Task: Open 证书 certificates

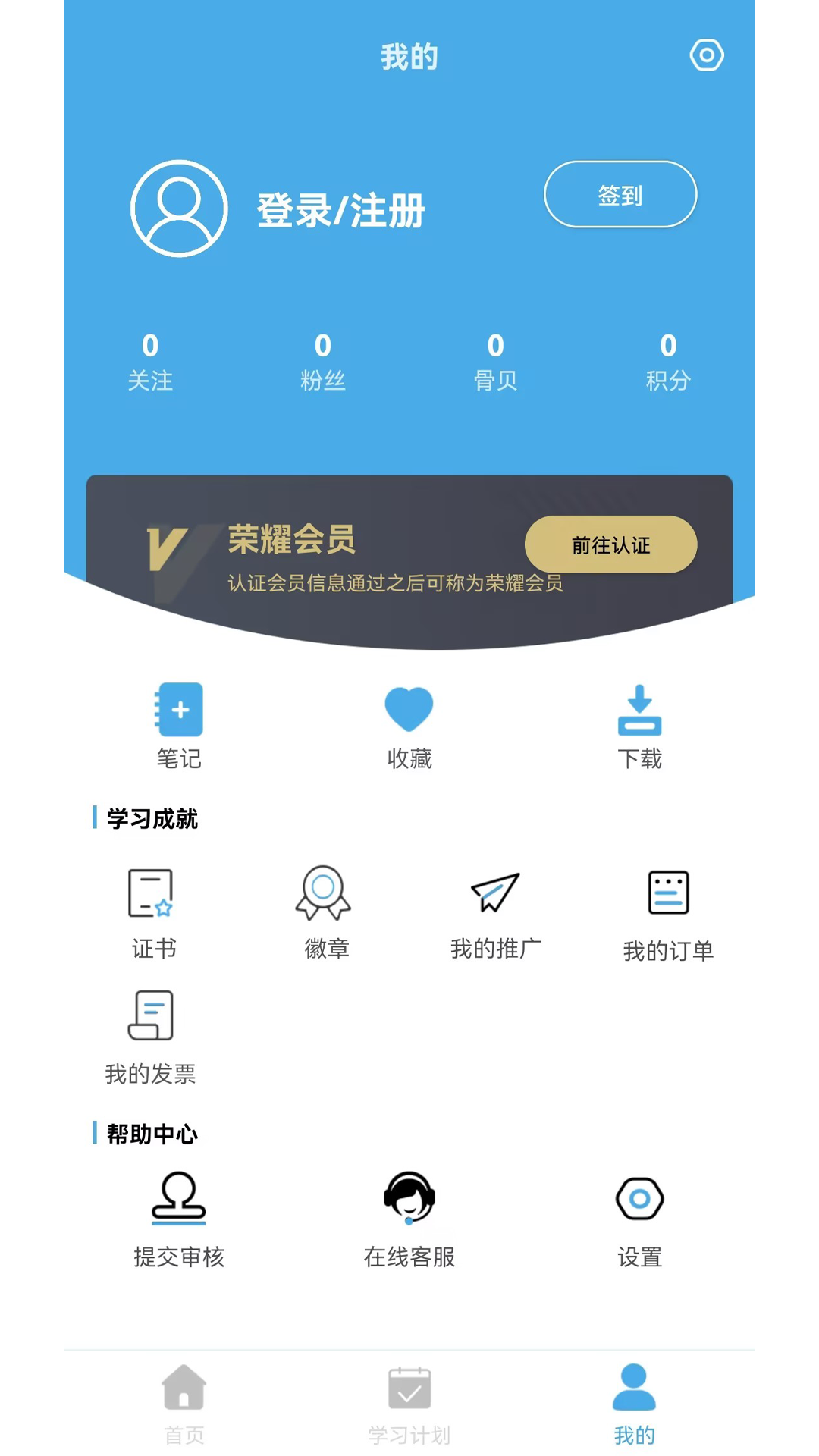Action: (151, 914)
